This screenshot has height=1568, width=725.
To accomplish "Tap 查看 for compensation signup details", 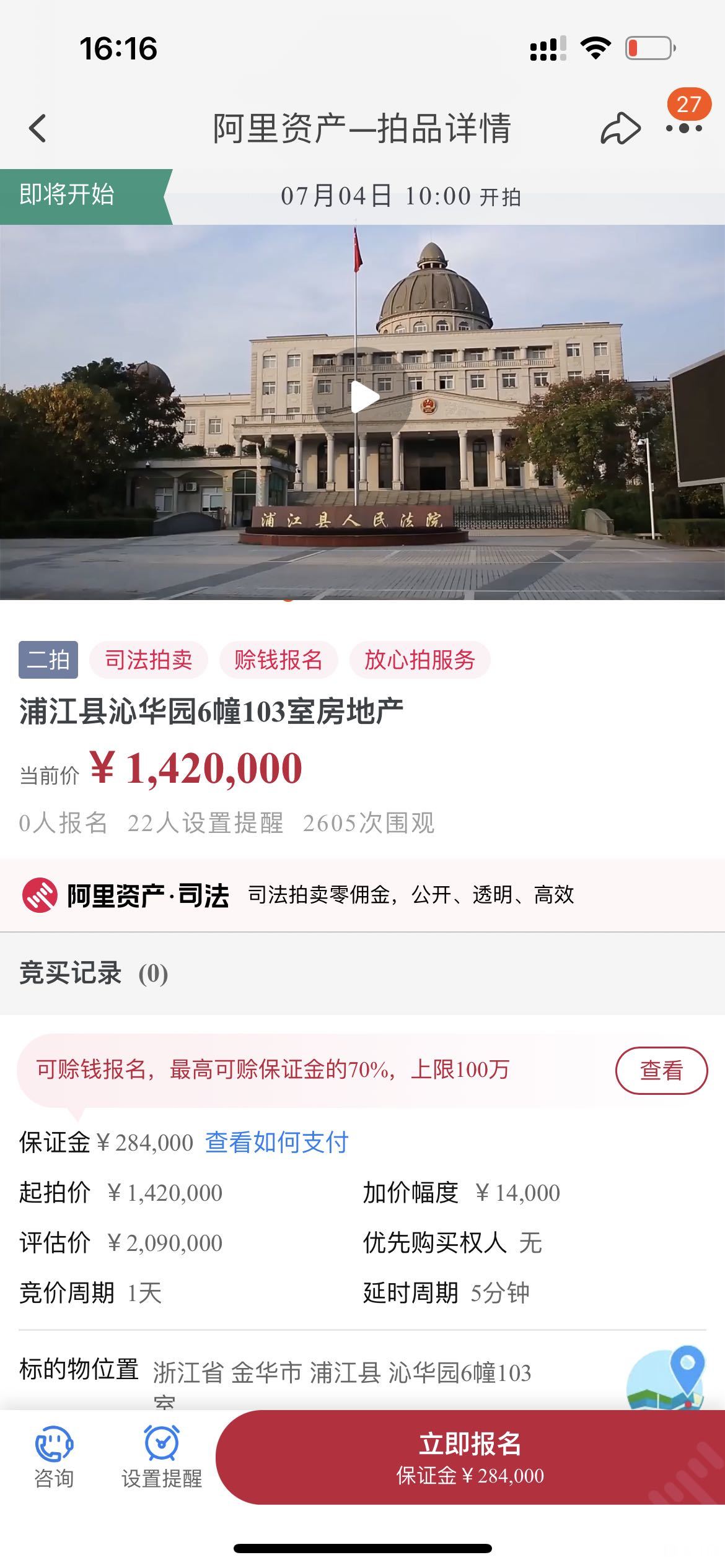I will coord(661,1070).
